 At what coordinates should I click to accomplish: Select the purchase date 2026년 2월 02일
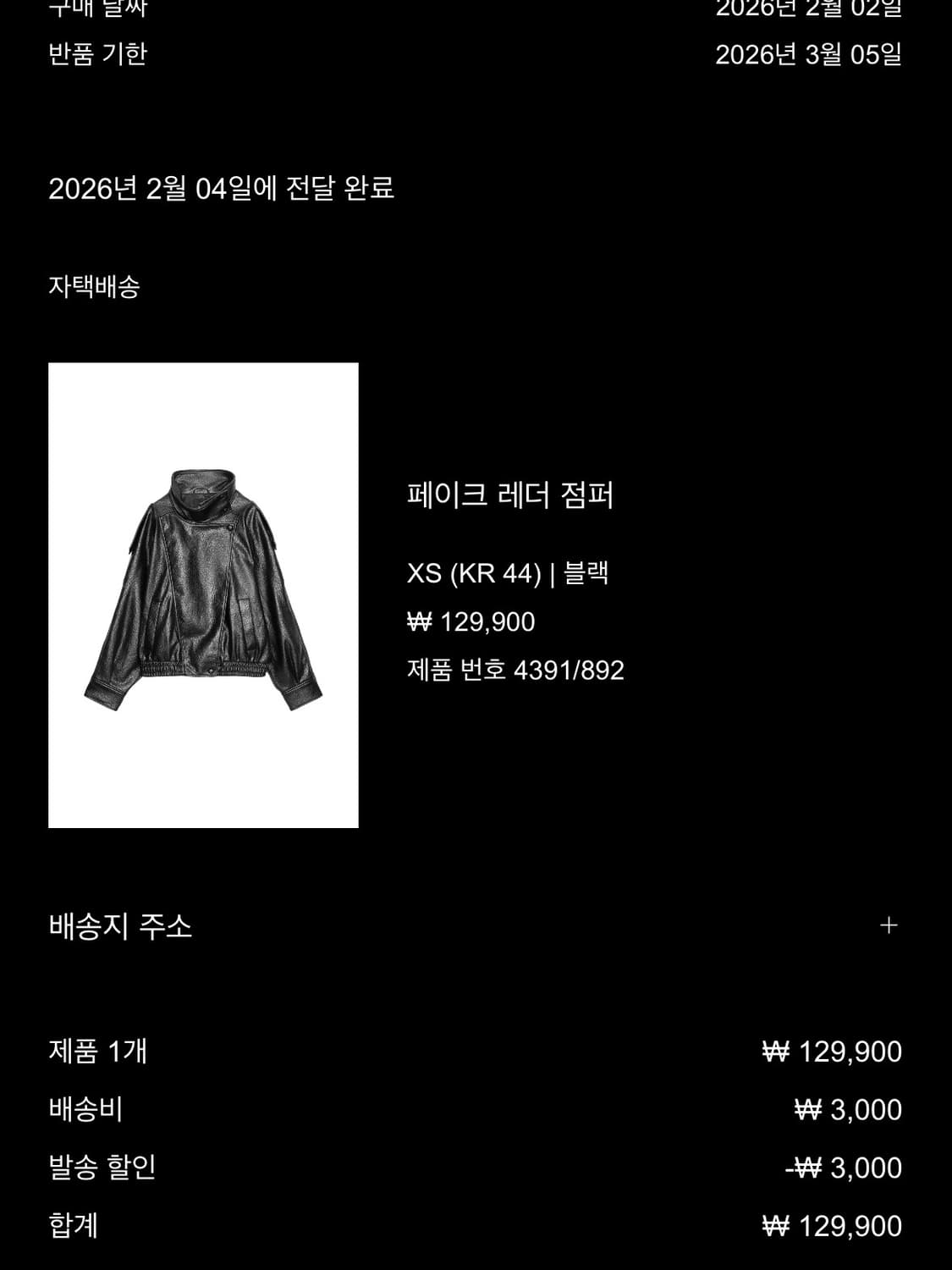tap(810, 8)
